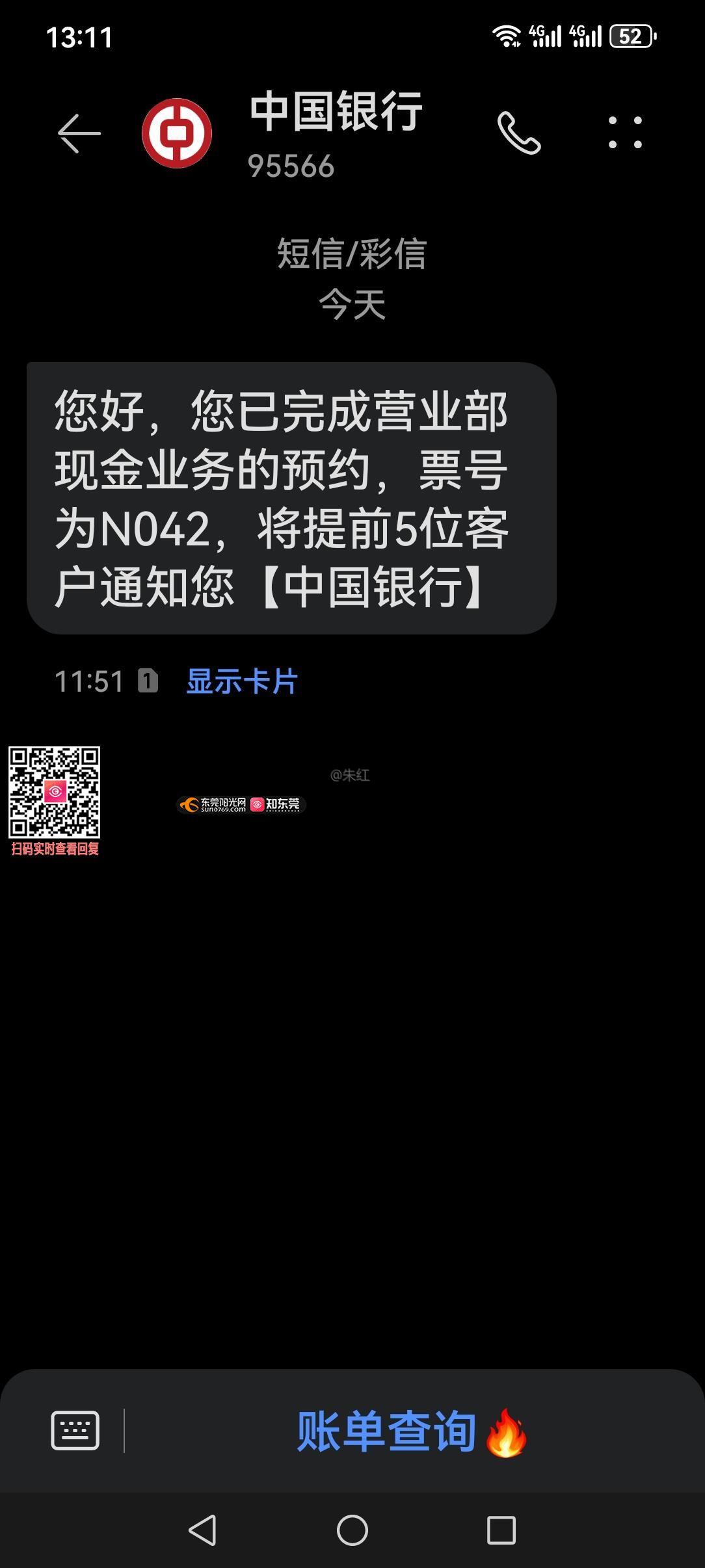Image resolution: width=705 pixels, height=1568 pixels.
Task: Go back to the message list
Action: pyautogui.click(x=79, y=133)
